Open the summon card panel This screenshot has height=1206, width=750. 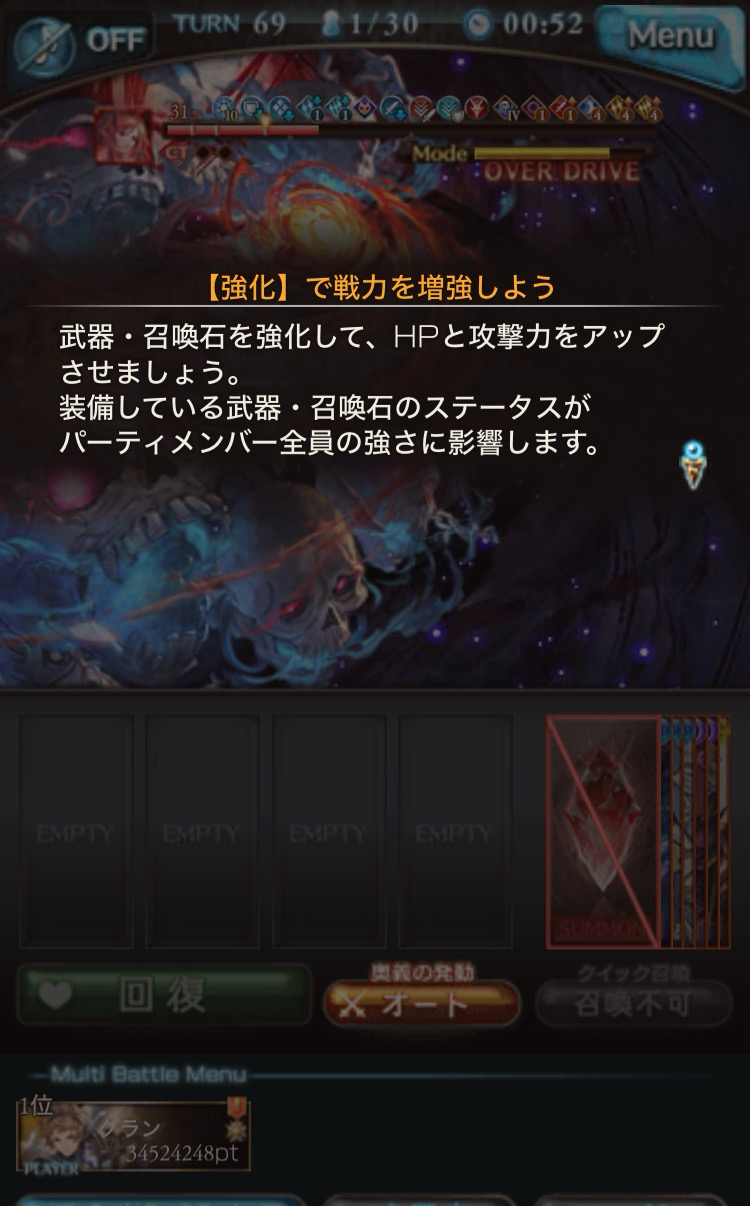click(603, 832)
